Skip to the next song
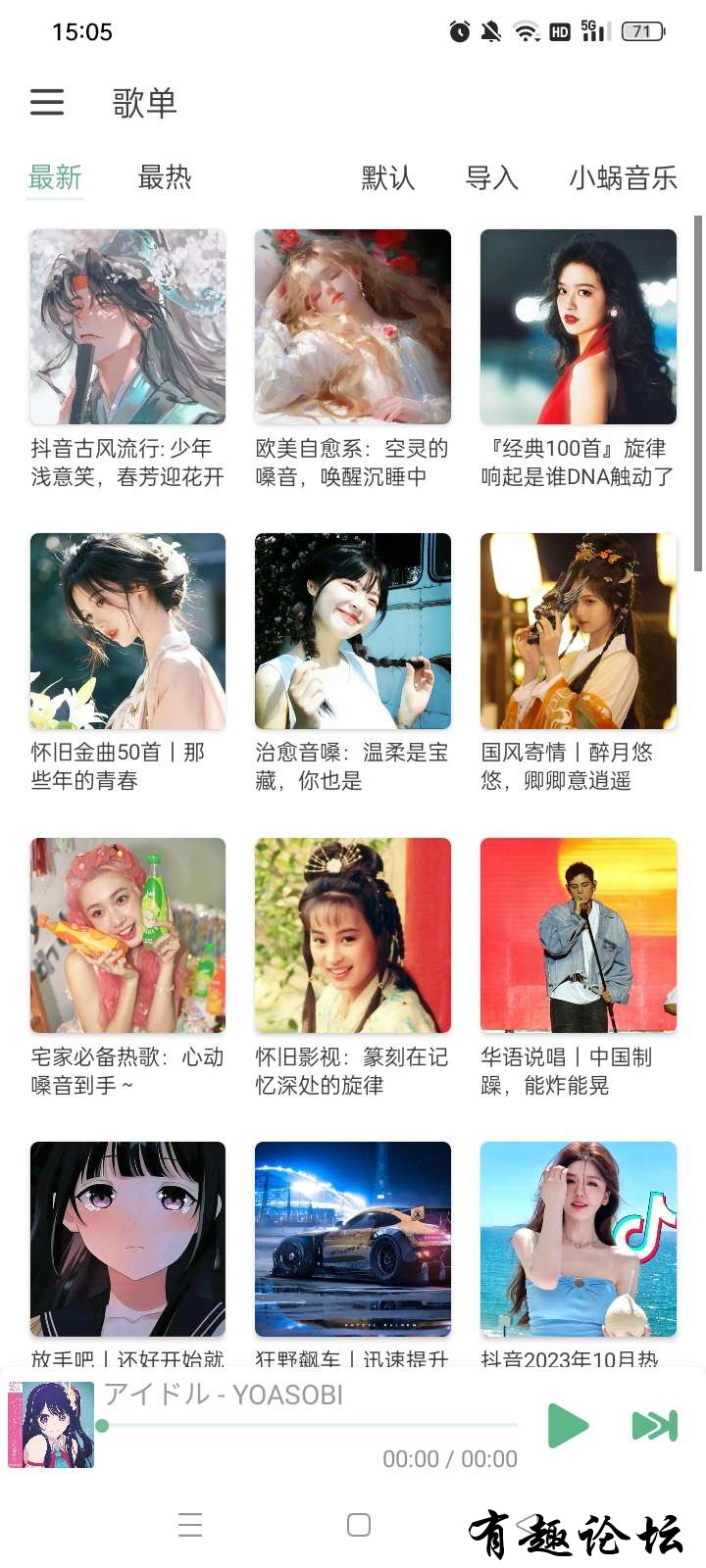Viewport: 706px width, 1568px height. click(654, 1425)
